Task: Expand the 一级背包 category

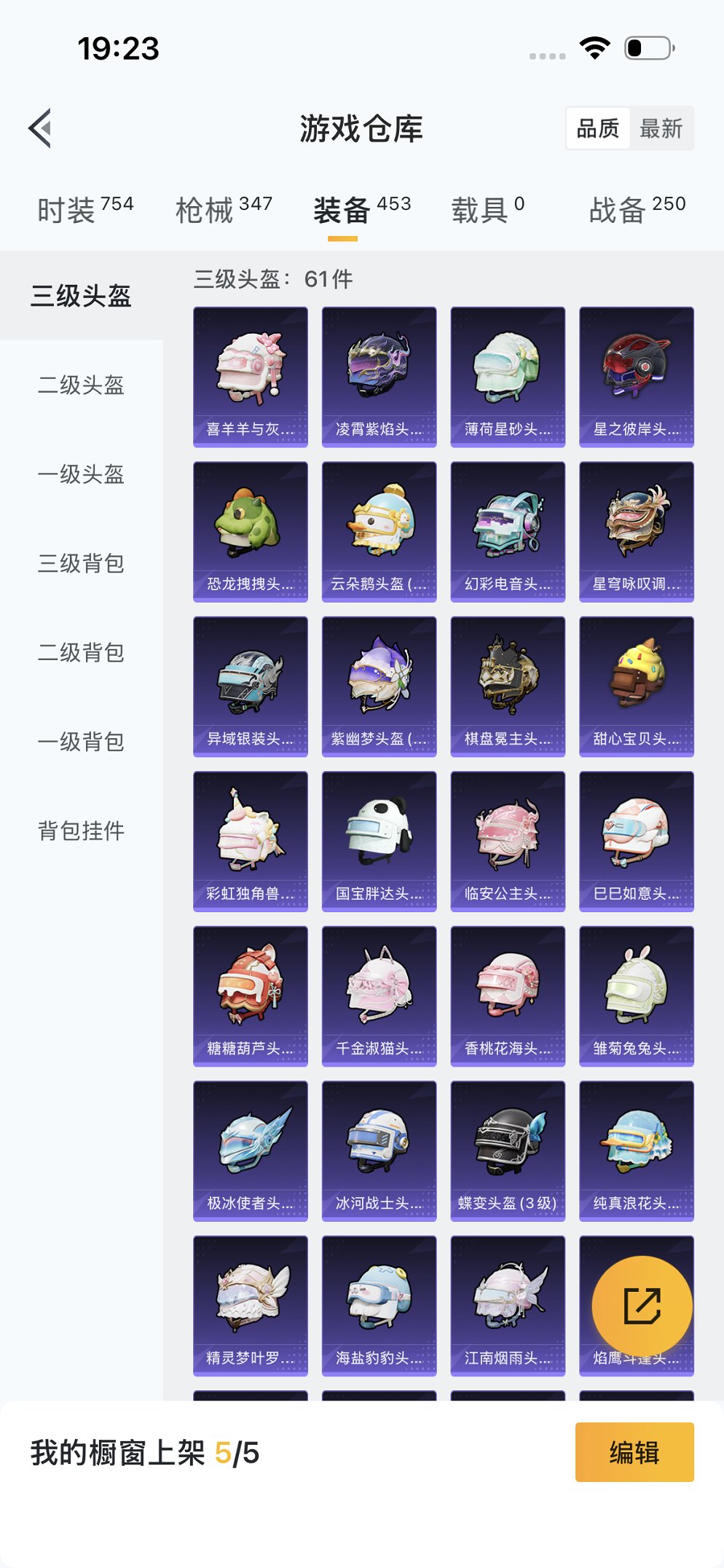Action: click(81, 742)
